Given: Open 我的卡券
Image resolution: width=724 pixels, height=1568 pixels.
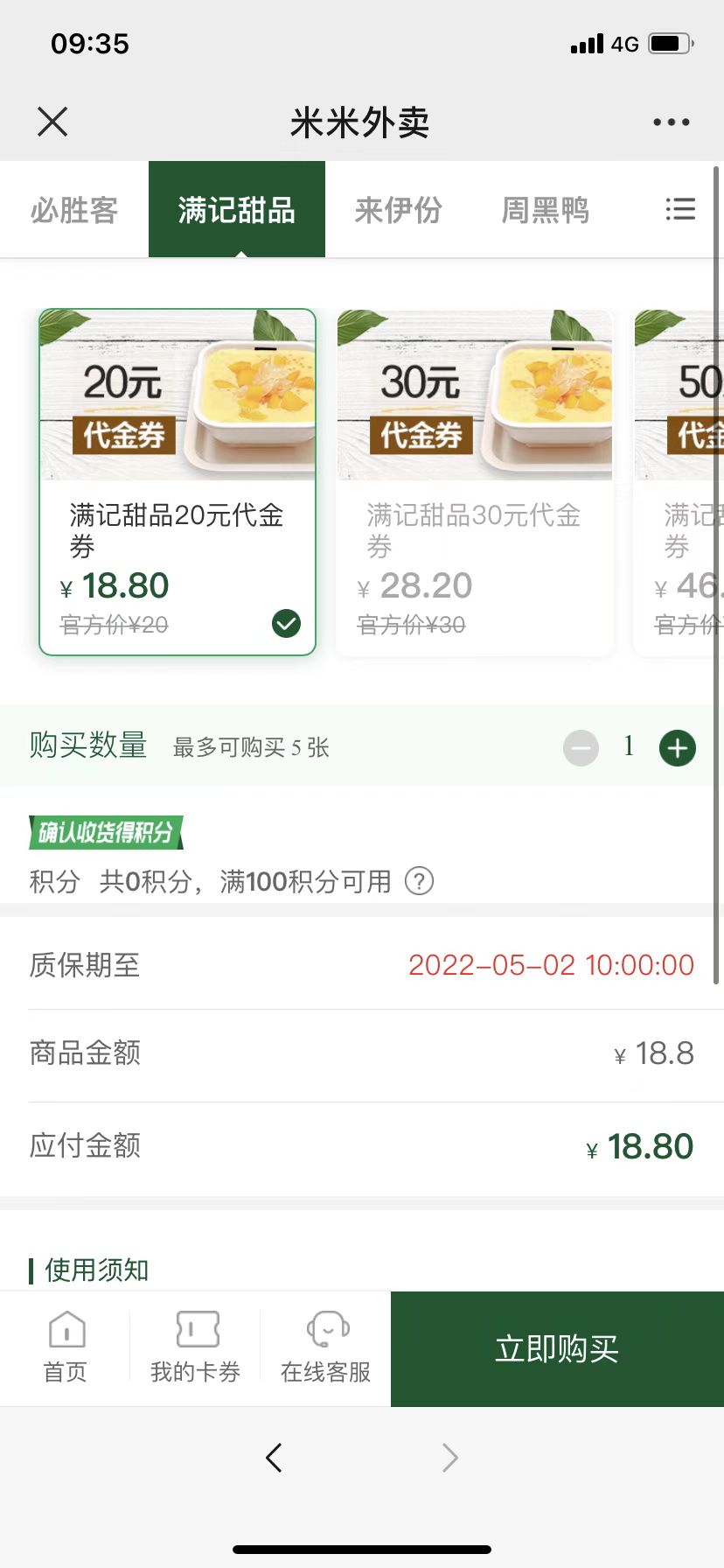Looking at the screenshot, I should point(195,1347).
